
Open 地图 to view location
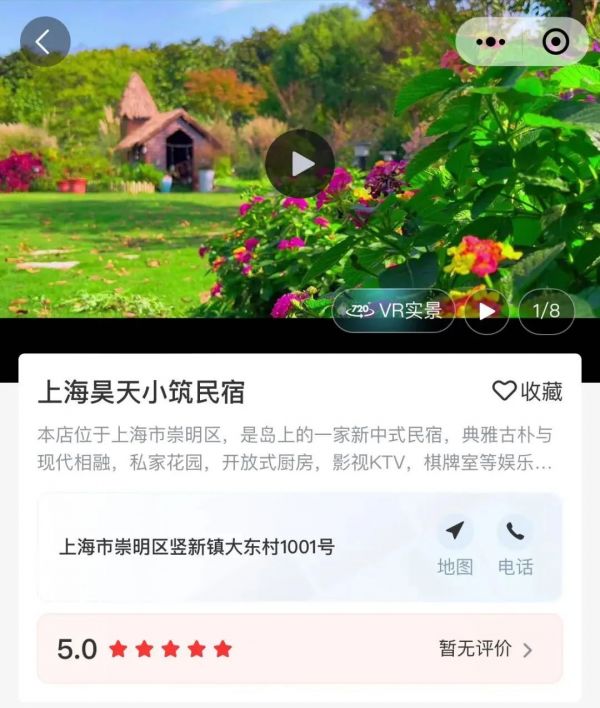tap(455, 547)
